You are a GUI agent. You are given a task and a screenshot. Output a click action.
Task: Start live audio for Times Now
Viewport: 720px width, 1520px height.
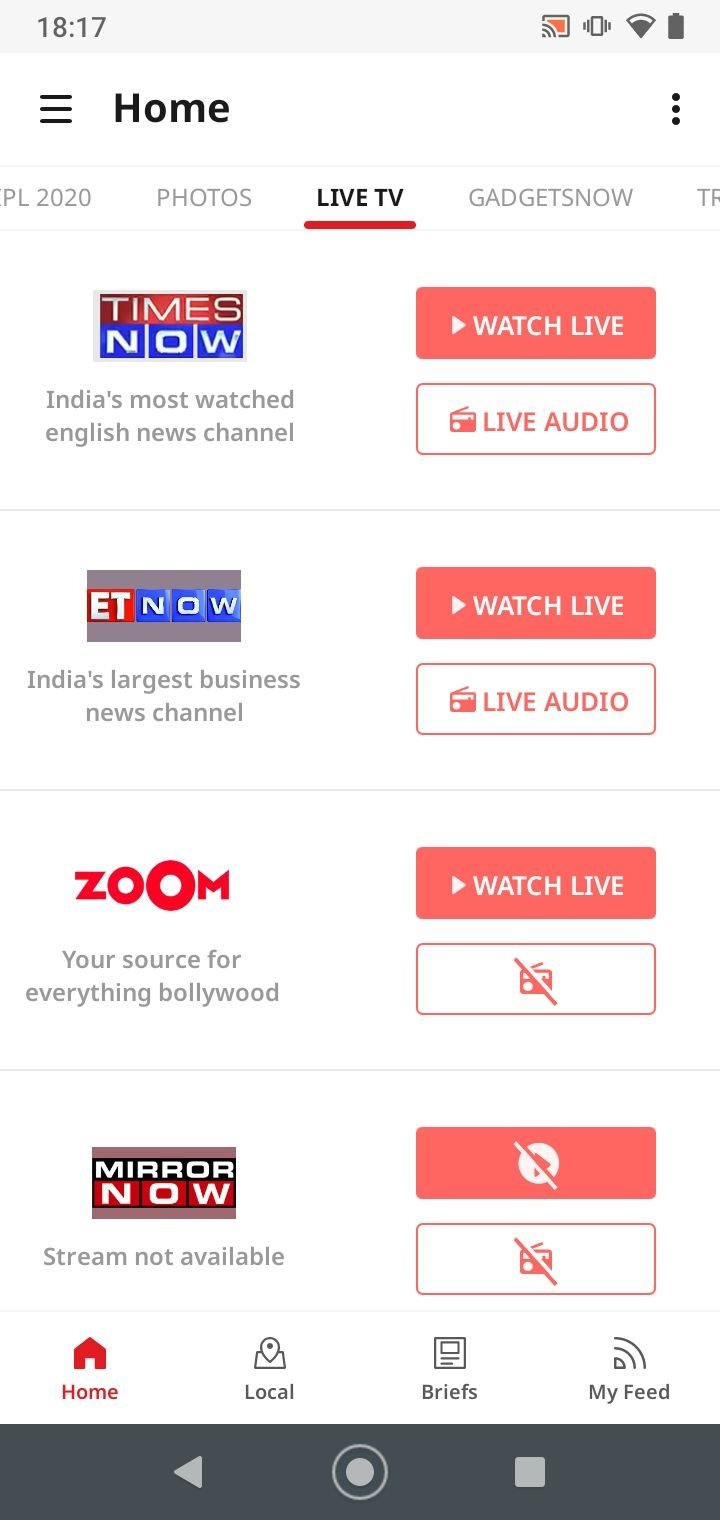(536, 419)
